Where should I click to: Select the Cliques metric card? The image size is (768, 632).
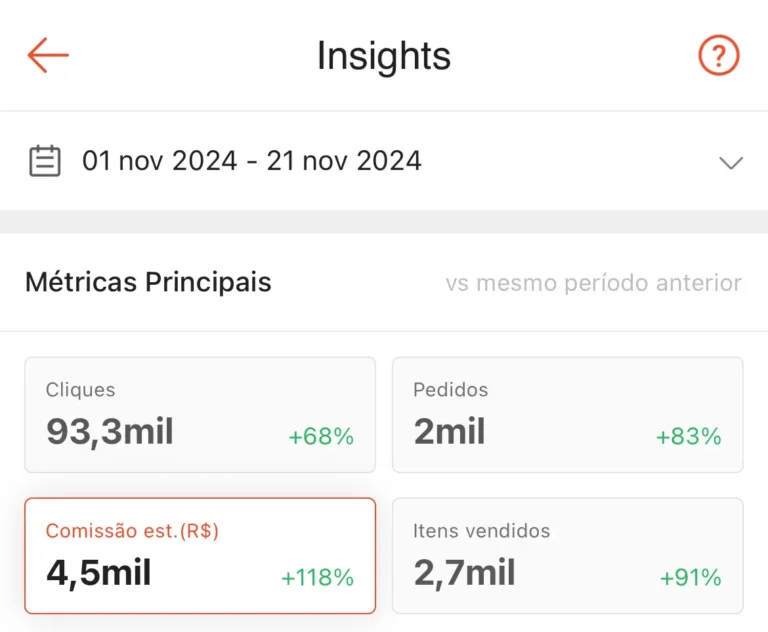[200, 414]
